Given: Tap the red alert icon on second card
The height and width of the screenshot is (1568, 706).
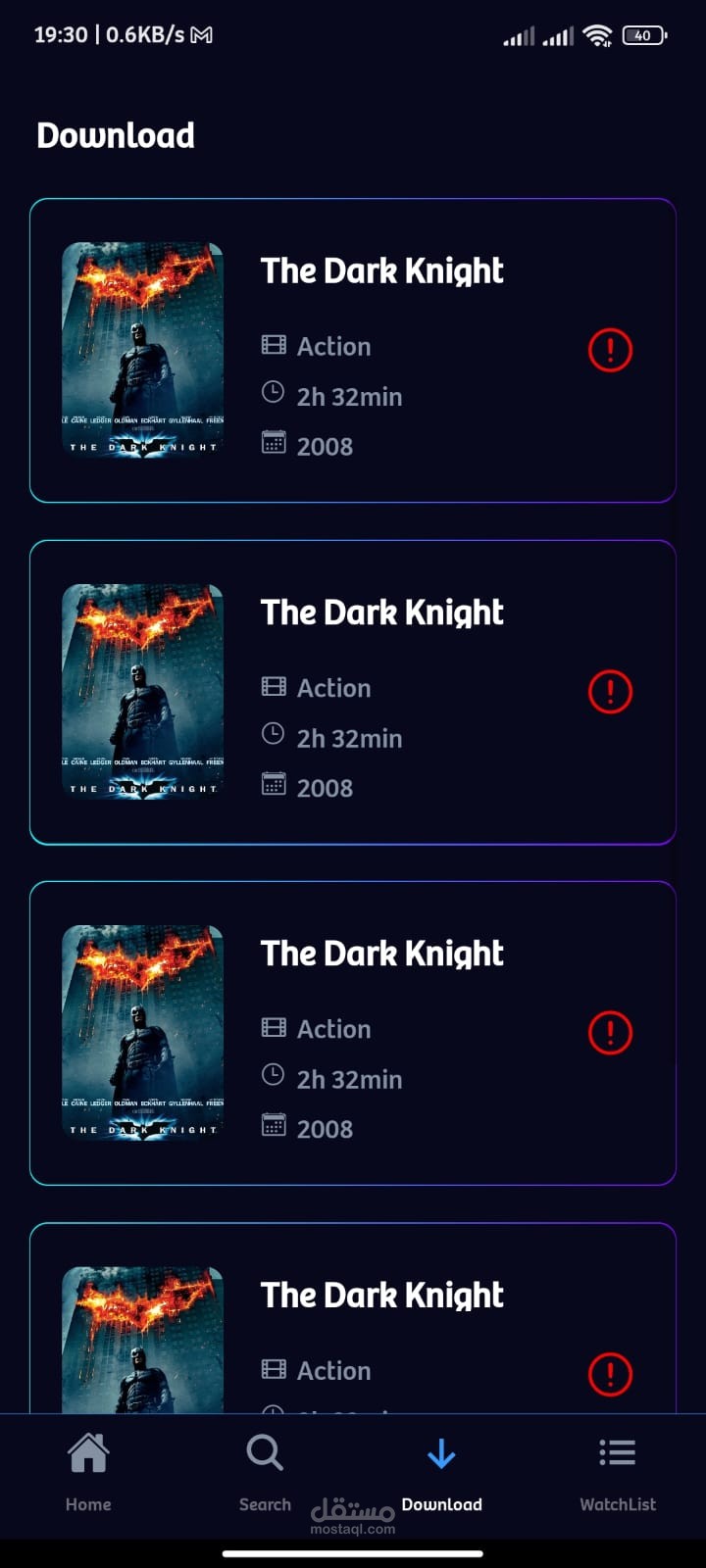Looking at the screenshot, I should coord(610,692).
